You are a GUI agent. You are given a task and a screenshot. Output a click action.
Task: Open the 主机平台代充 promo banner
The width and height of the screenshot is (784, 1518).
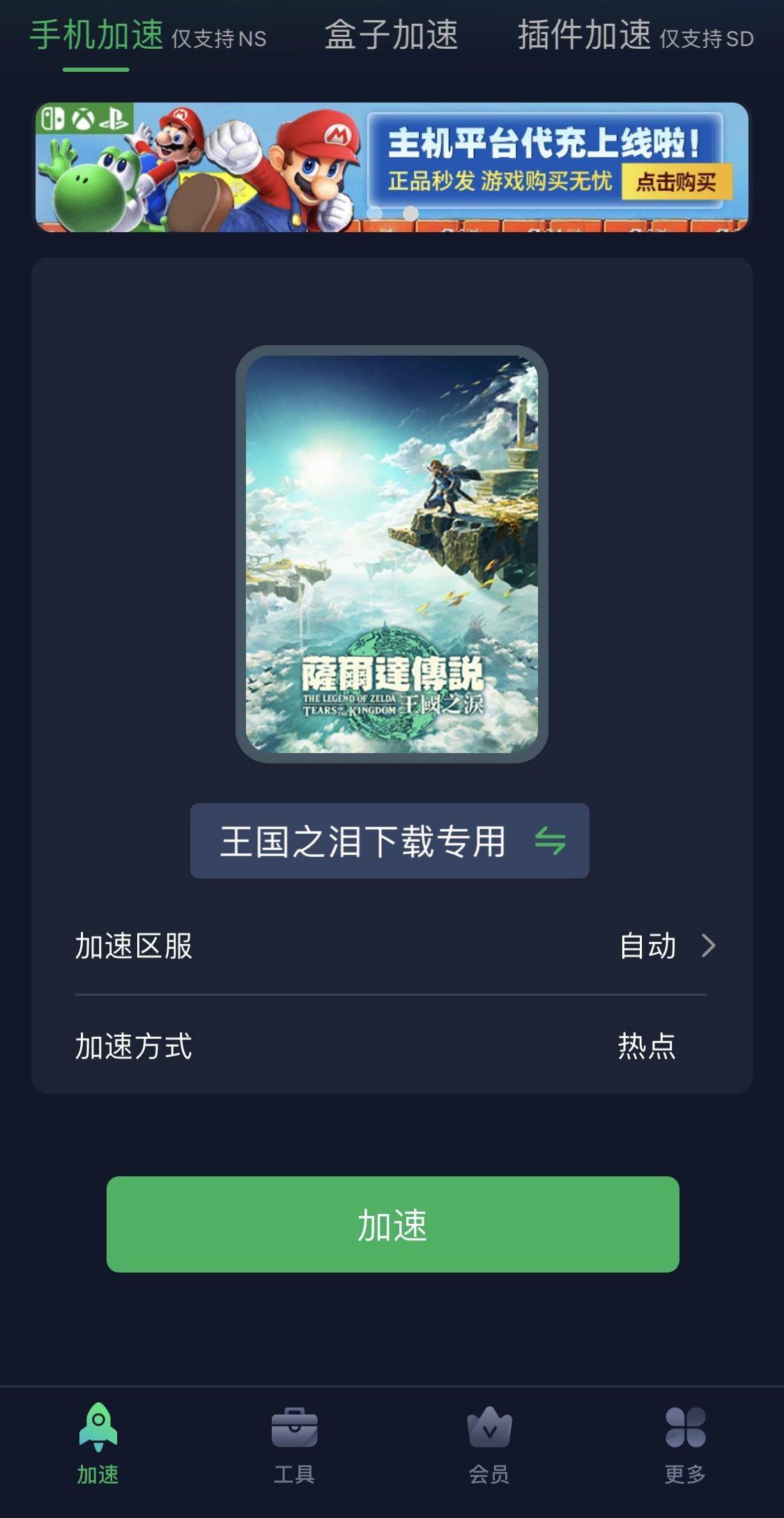pos(392,167)
